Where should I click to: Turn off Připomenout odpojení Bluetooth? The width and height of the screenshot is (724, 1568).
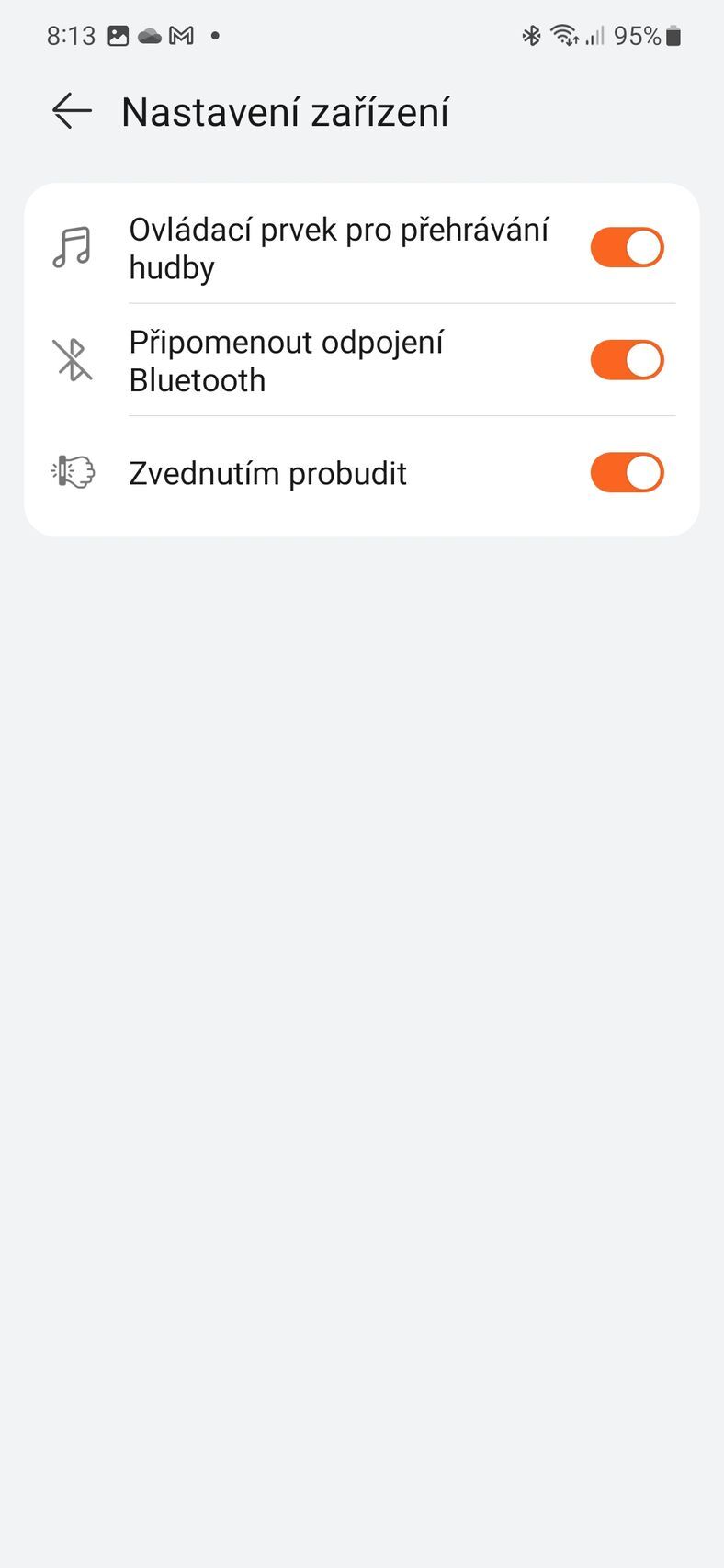(627, 360)
